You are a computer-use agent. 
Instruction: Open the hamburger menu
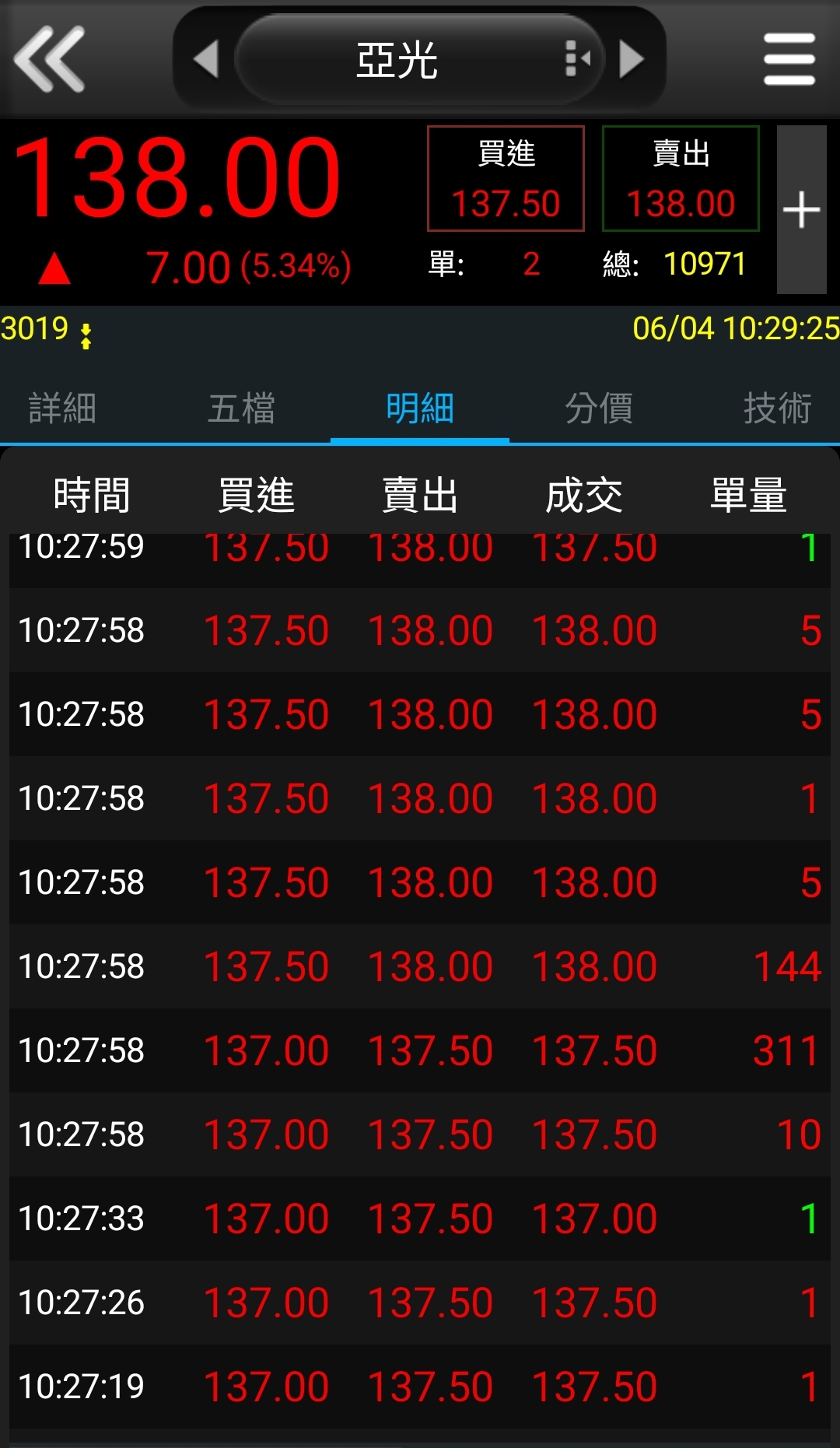click(789, 59)
